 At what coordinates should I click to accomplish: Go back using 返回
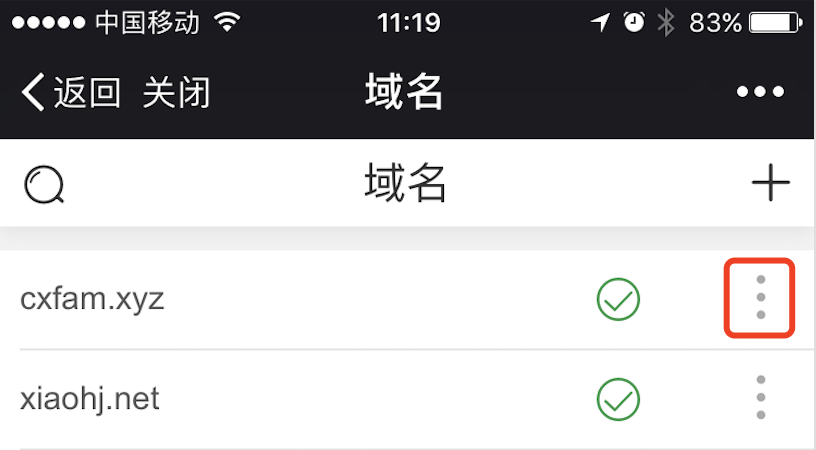point(70,93)
